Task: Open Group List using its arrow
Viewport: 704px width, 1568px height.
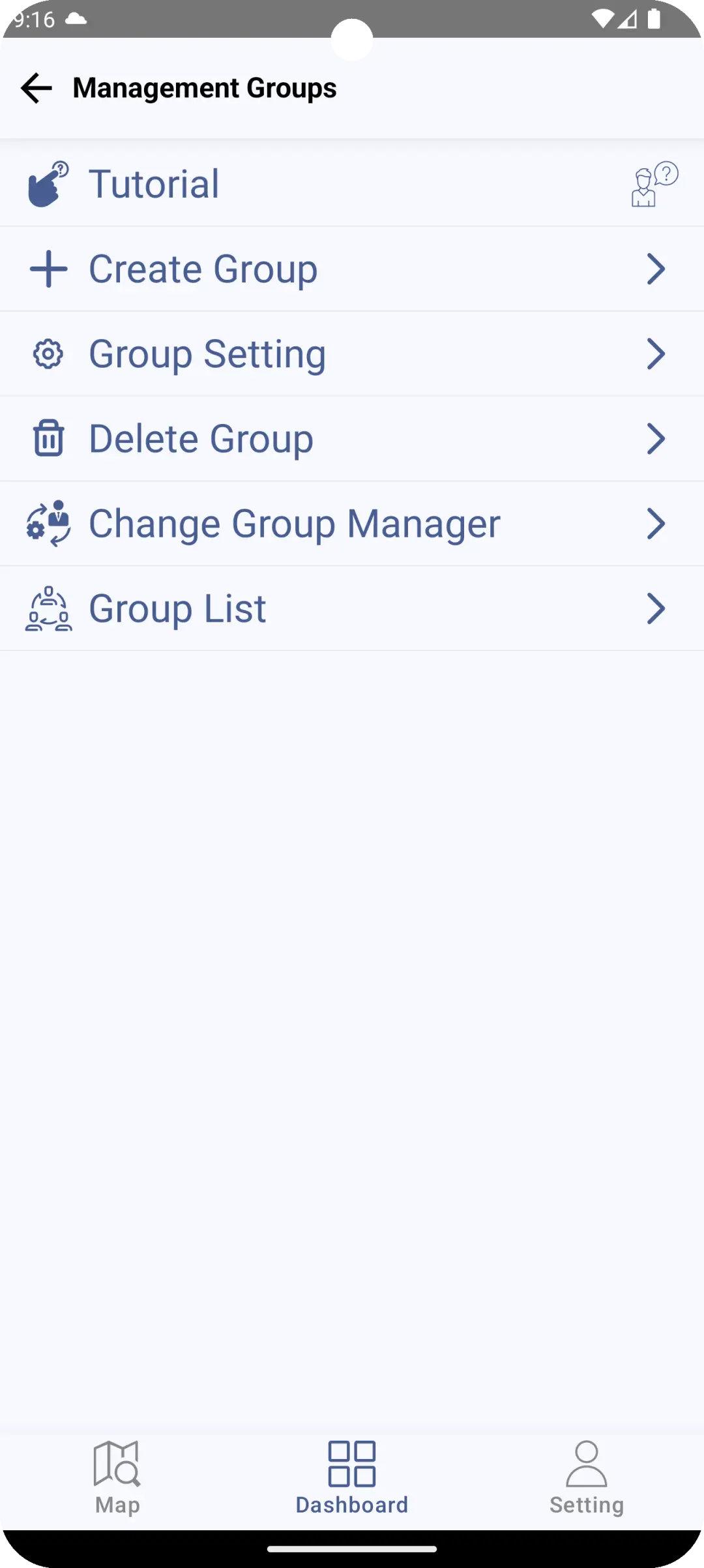Action: 656,608
